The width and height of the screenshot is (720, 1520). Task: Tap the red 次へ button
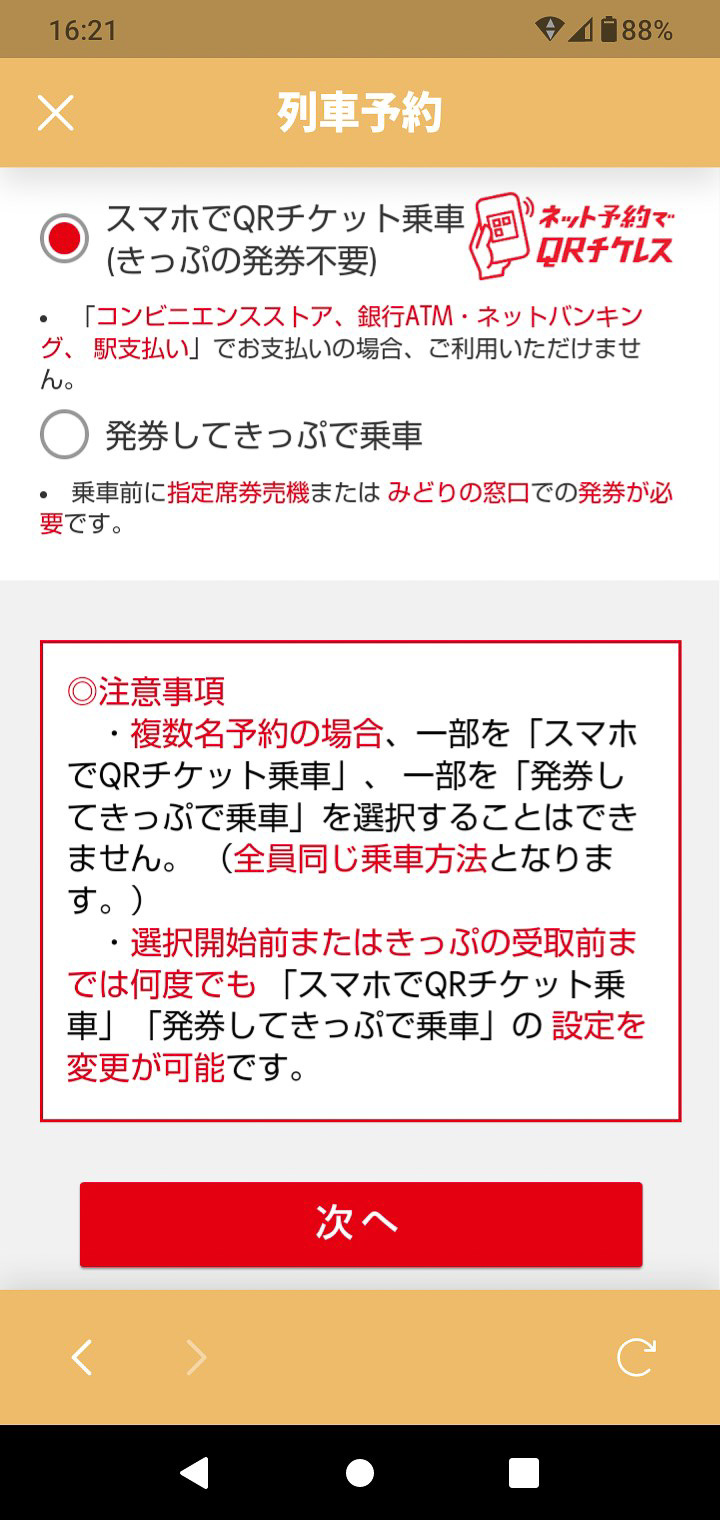[360, 1224]
